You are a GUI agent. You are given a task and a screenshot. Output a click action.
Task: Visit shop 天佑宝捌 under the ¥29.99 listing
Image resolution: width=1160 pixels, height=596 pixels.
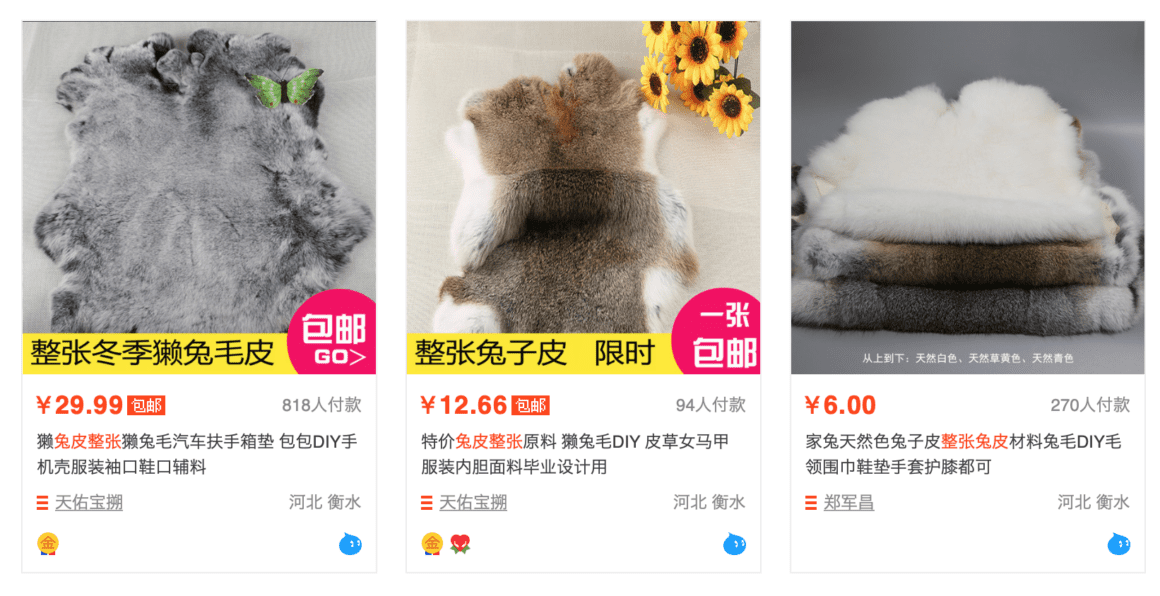pos(88,502)
